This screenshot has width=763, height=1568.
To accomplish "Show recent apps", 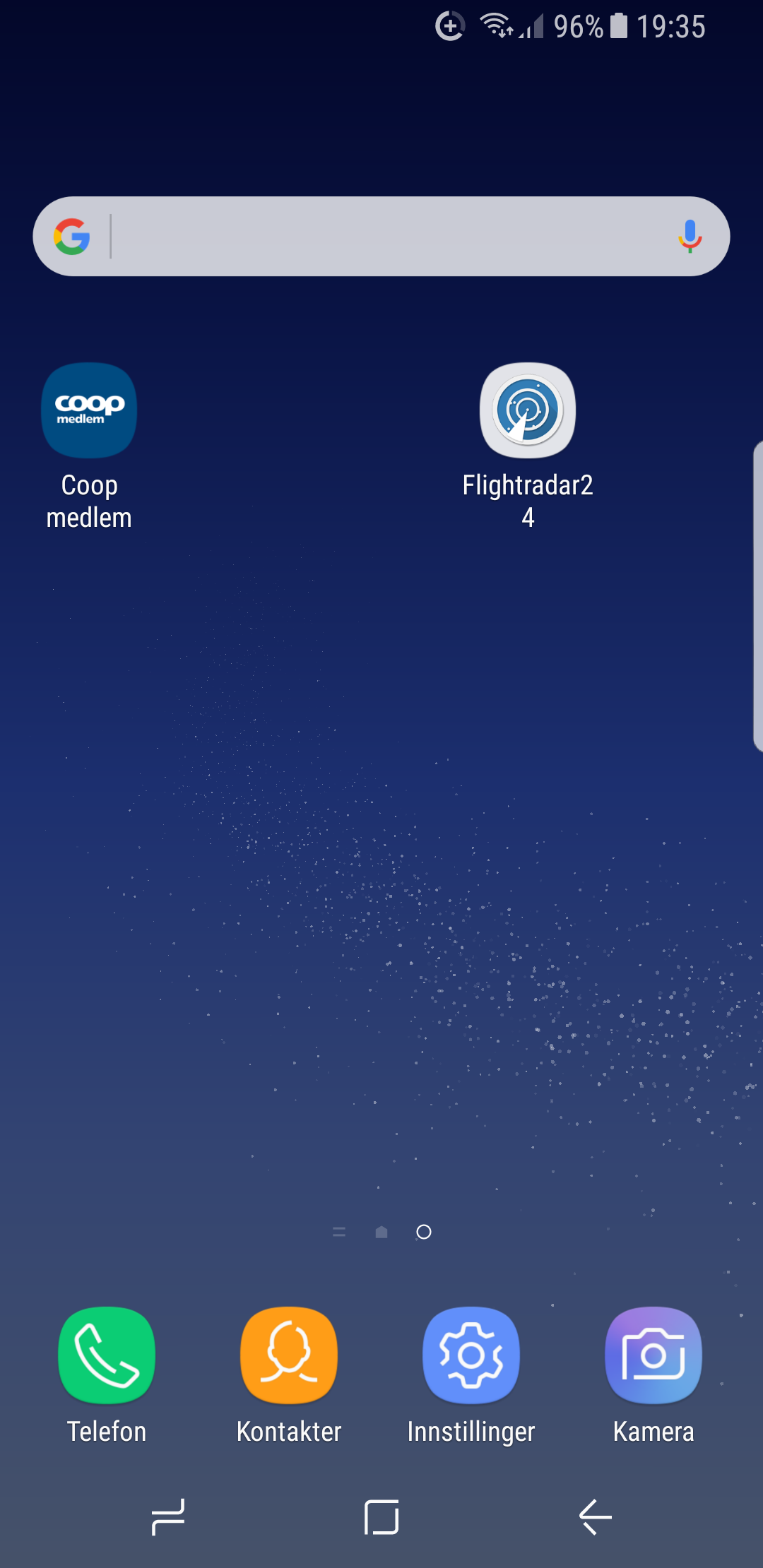I will tap(168, 1517).
